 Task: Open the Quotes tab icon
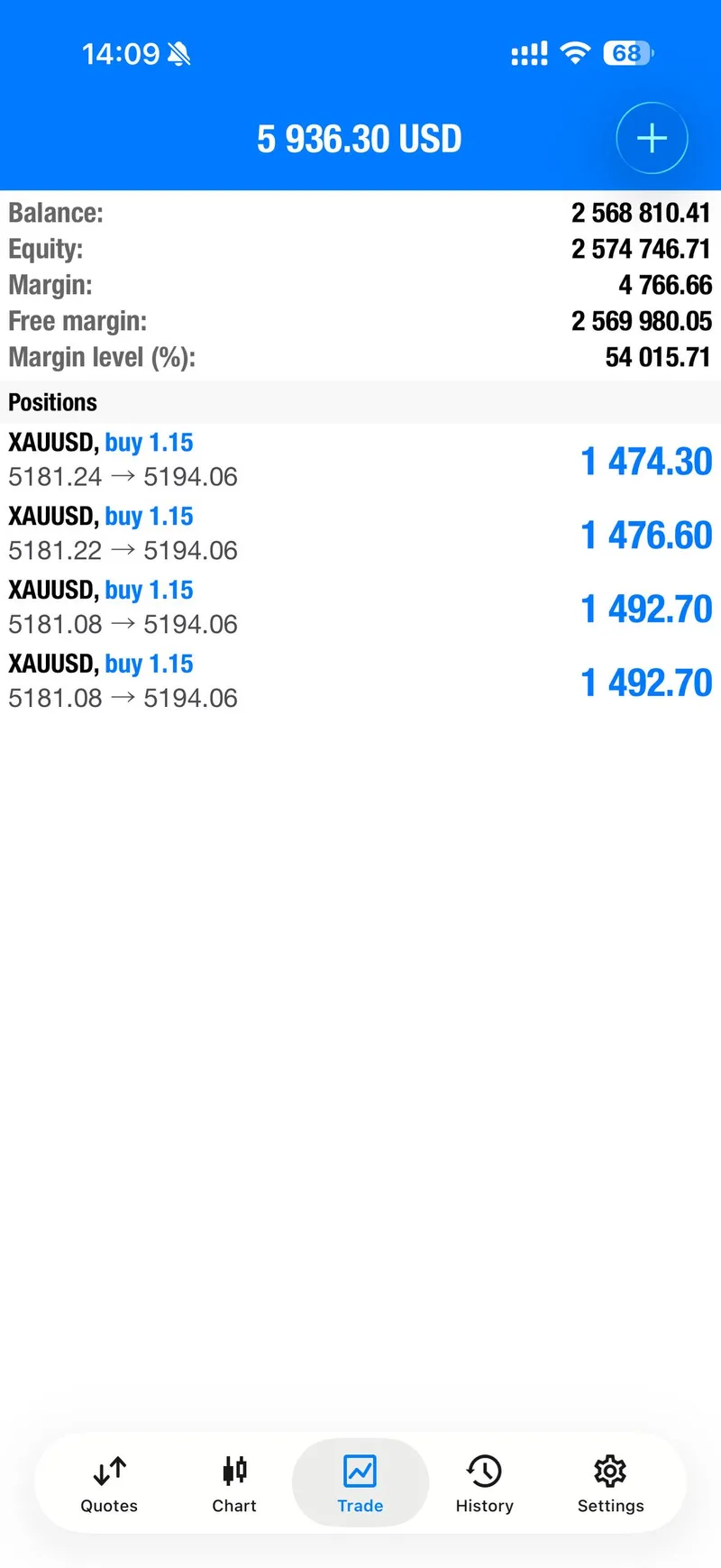click(x=108, y=1465)
